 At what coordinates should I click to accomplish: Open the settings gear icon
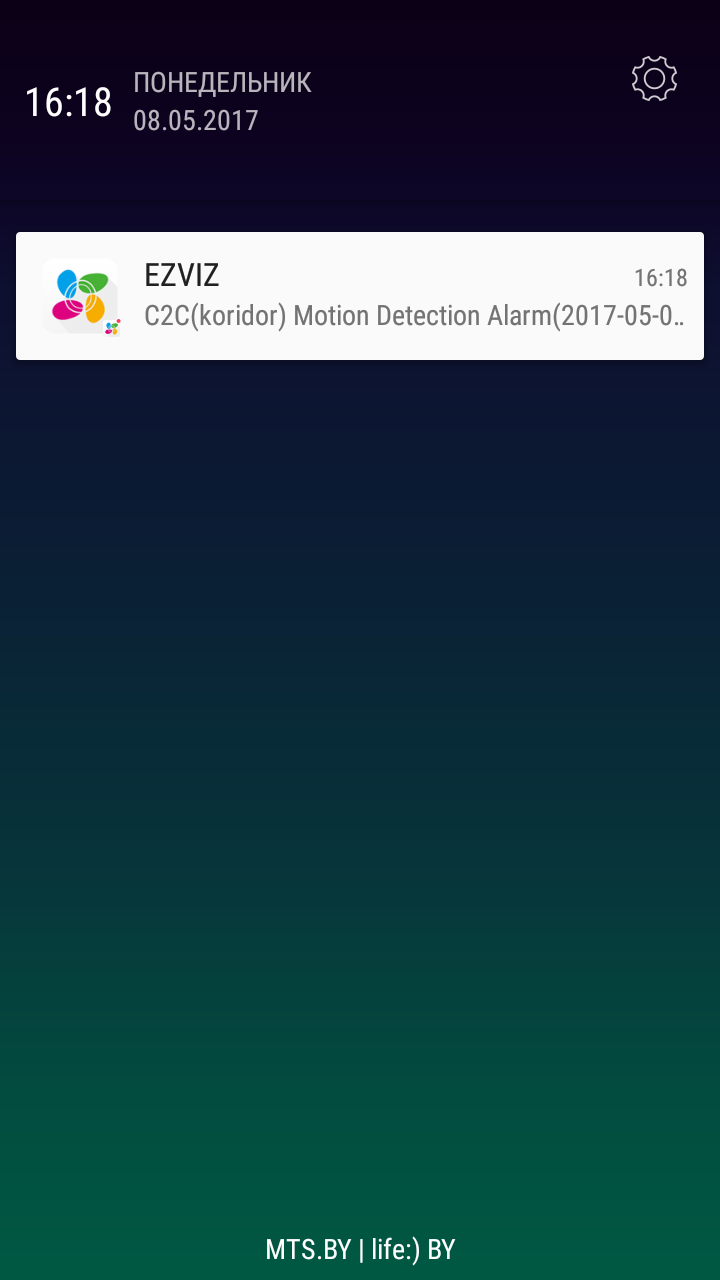pyautogui.click(x=655, y=79)
